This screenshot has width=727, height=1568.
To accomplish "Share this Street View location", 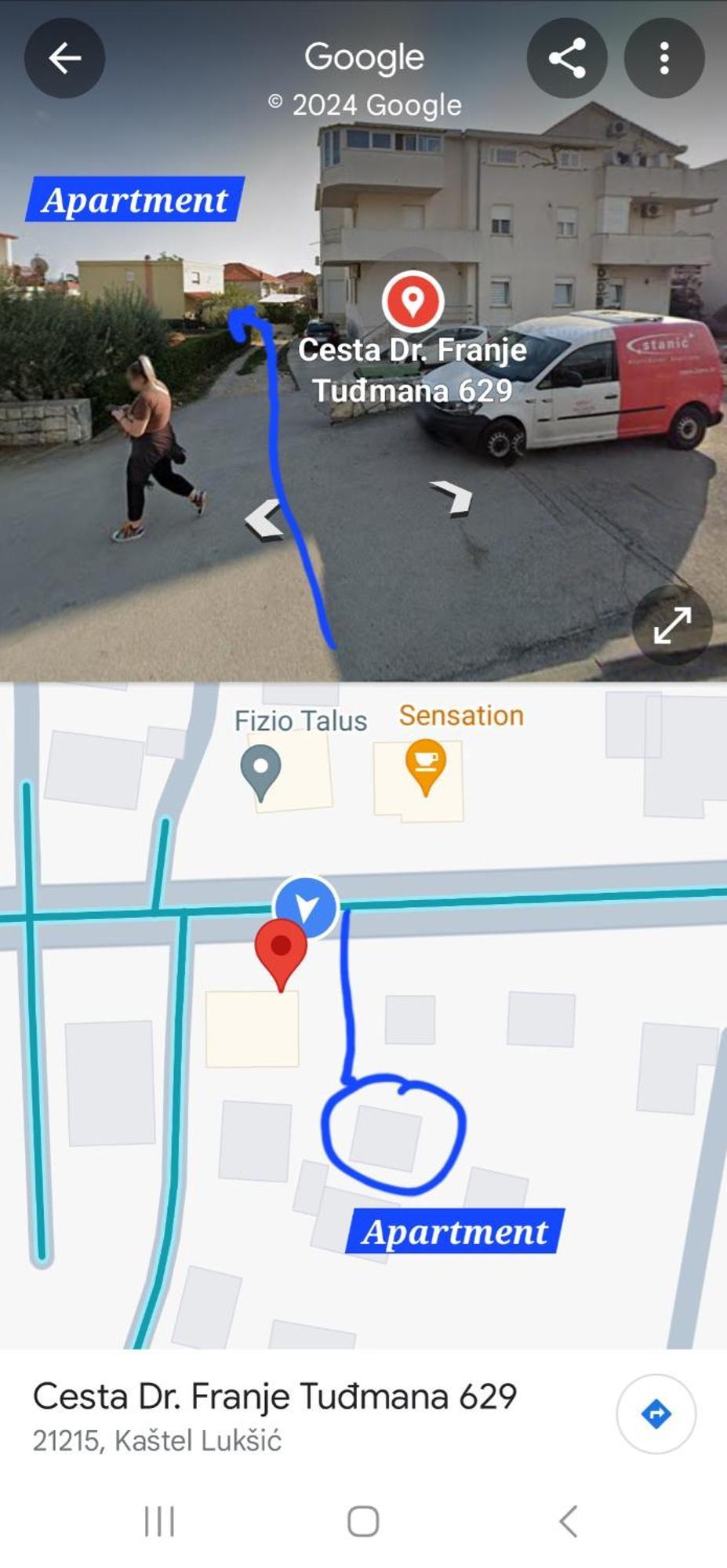I will (x=567, y=58).
